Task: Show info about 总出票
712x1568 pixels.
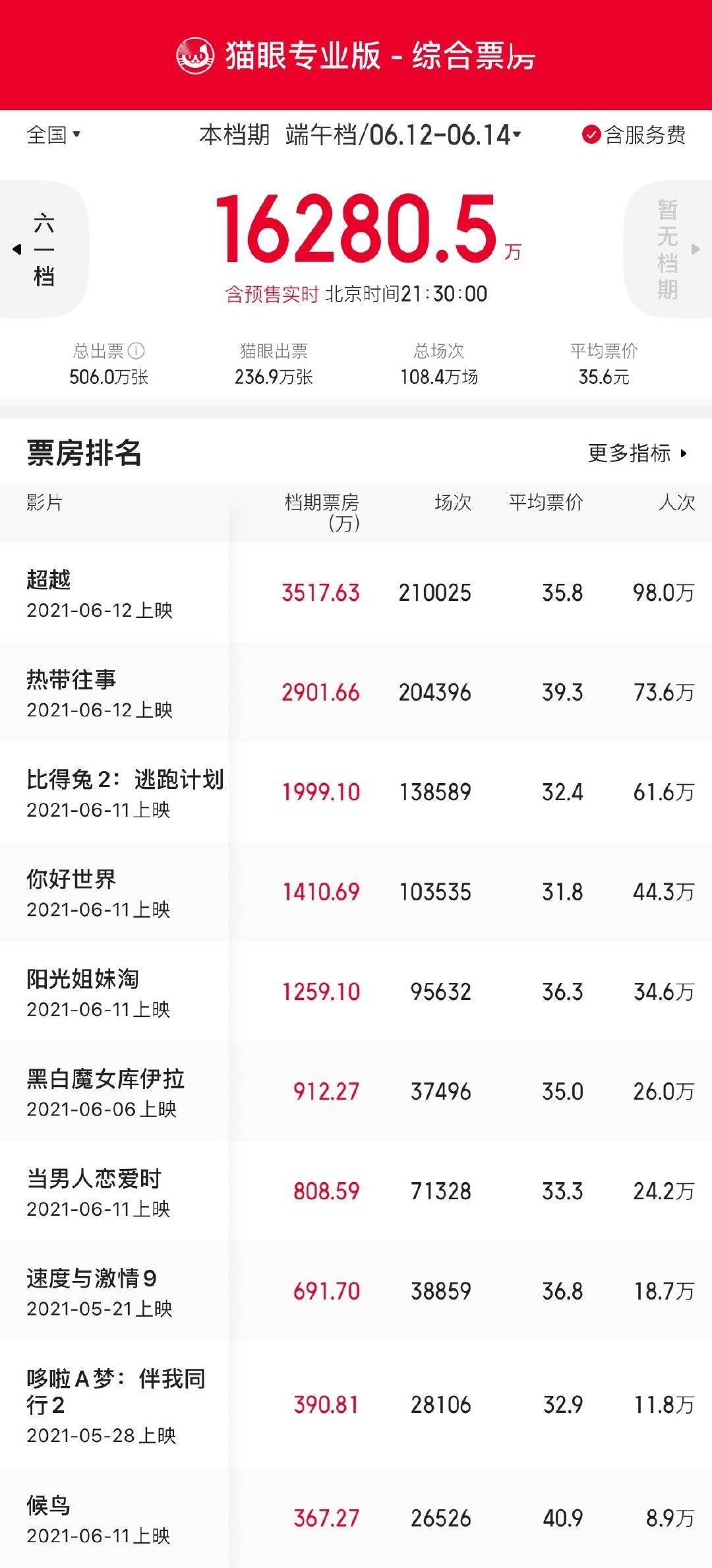Action: (x=136, y=351)
